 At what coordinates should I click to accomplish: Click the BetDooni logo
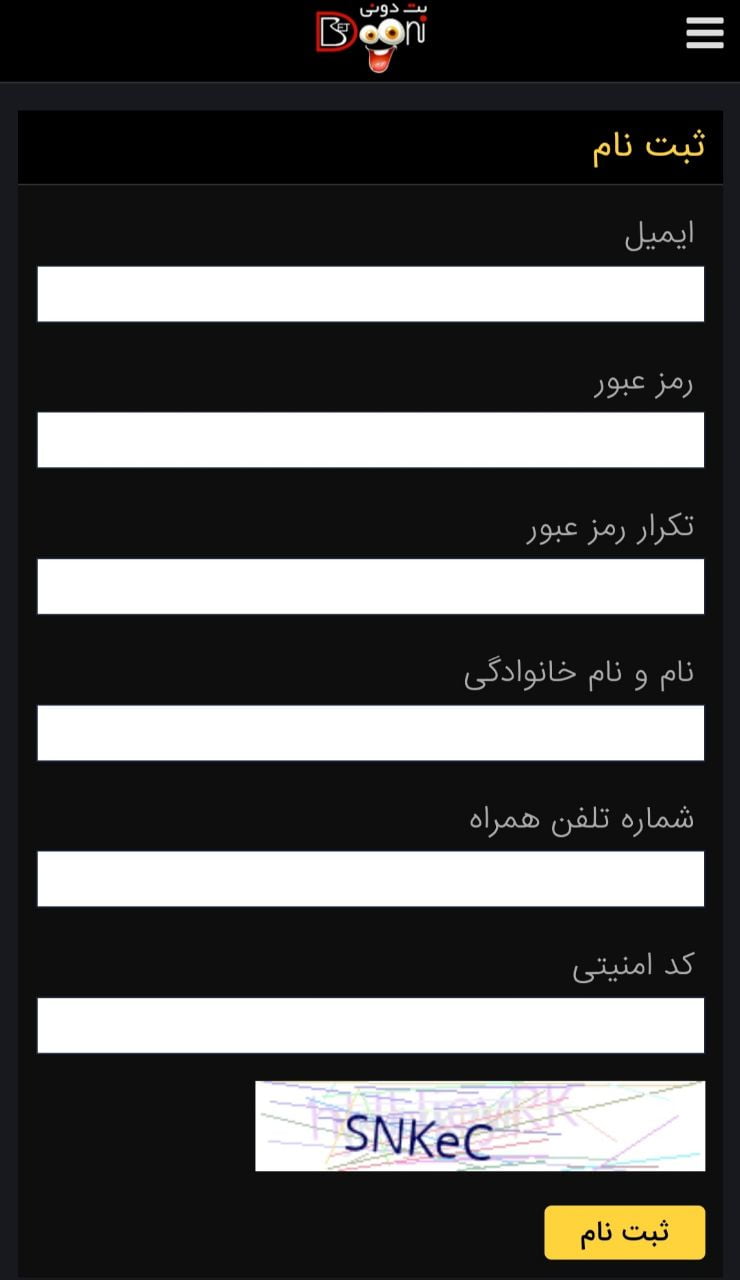tap(370, 38)
